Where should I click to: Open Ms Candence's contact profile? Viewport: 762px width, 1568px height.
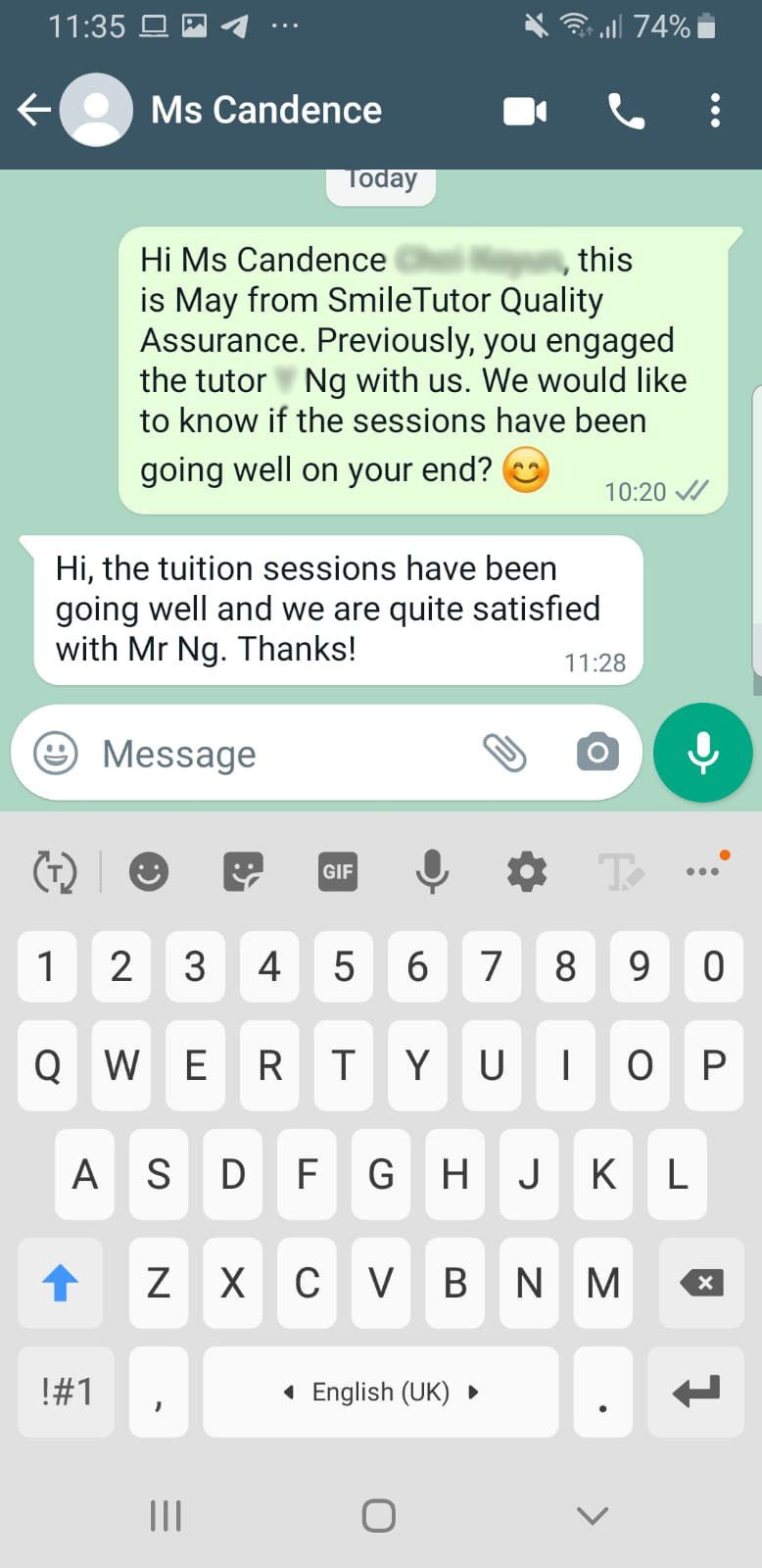pyautogui.click(x=265, y=111)
